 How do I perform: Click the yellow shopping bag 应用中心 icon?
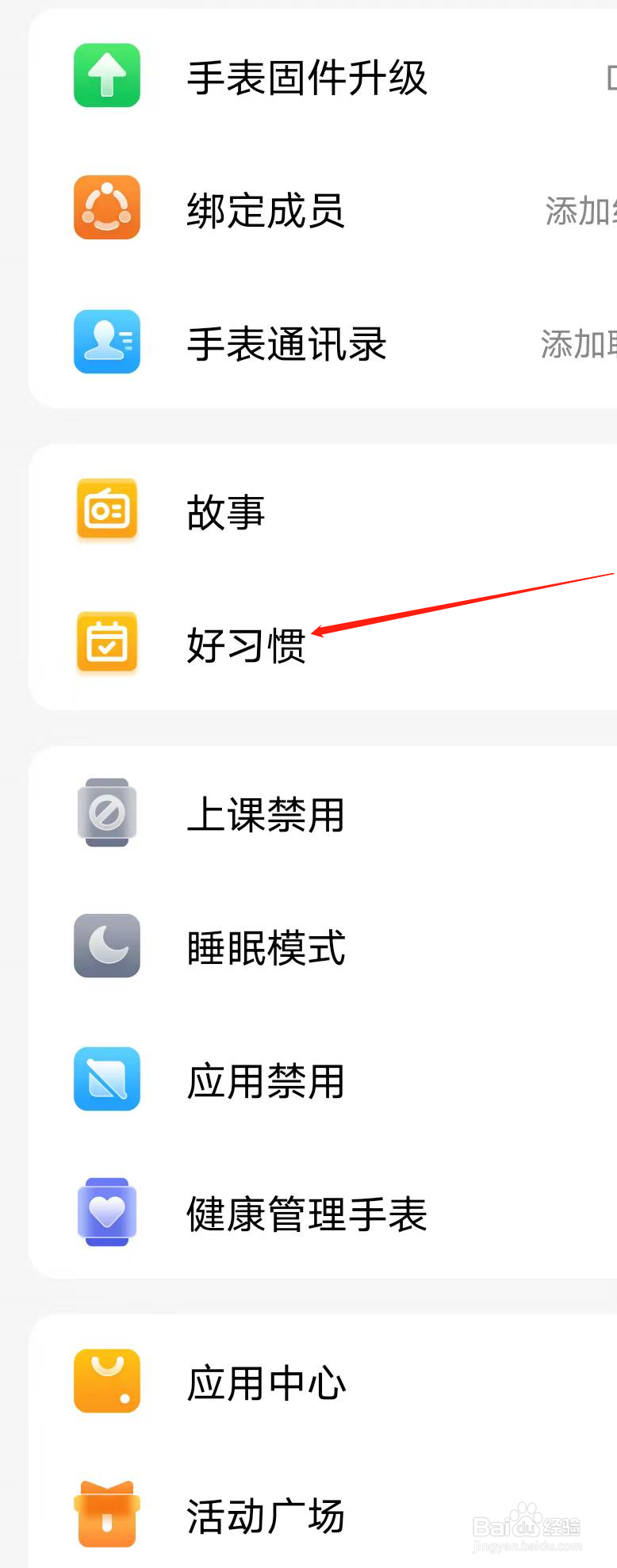point(107,1381)
